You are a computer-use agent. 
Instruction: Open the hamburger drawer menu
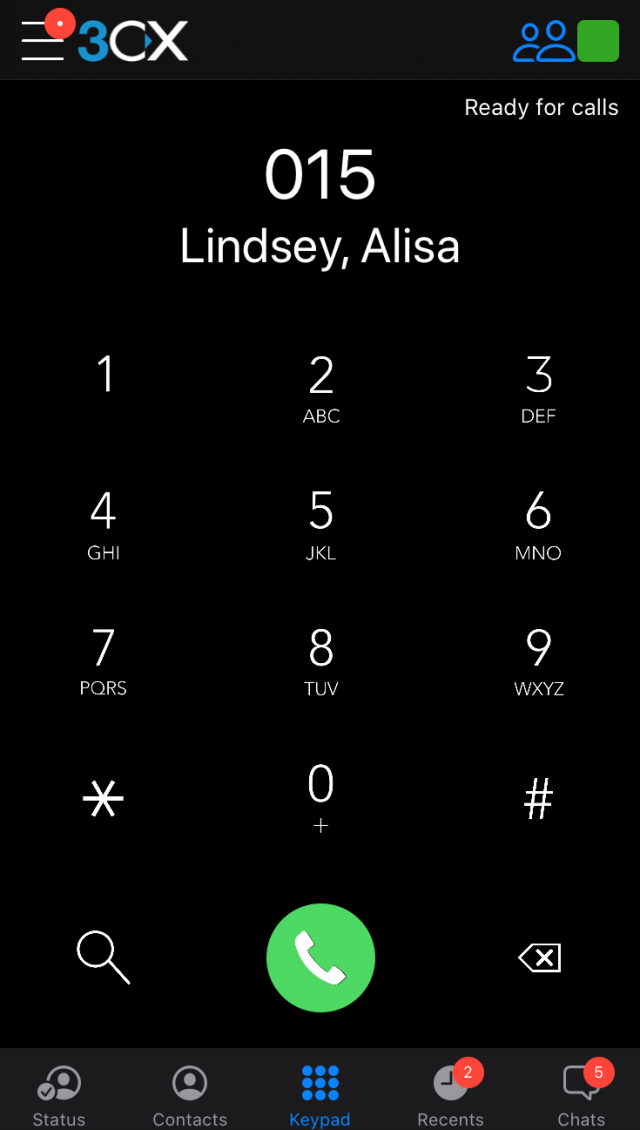[43, 41]
